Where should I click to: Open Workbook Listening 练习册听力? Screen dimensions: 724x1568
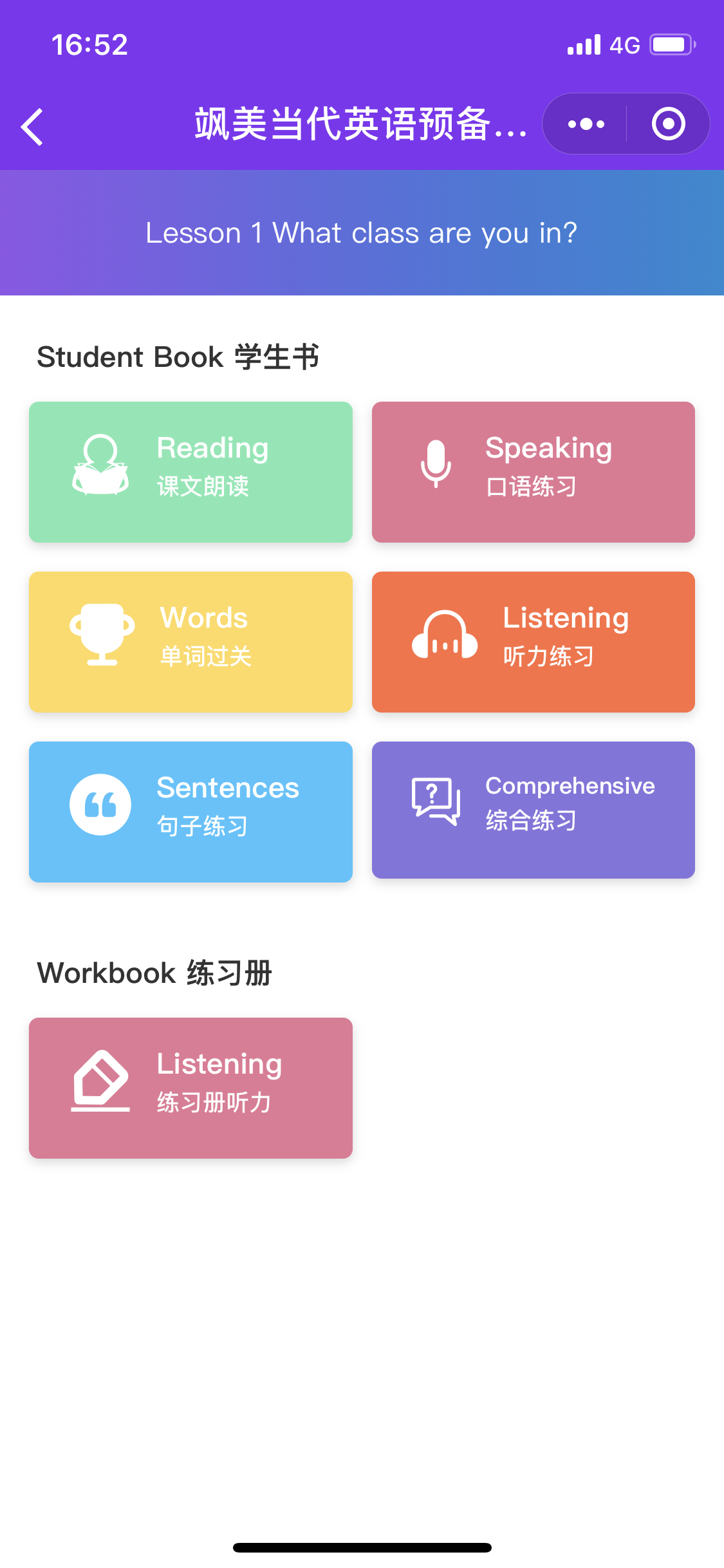click(x=190, y=1088)
